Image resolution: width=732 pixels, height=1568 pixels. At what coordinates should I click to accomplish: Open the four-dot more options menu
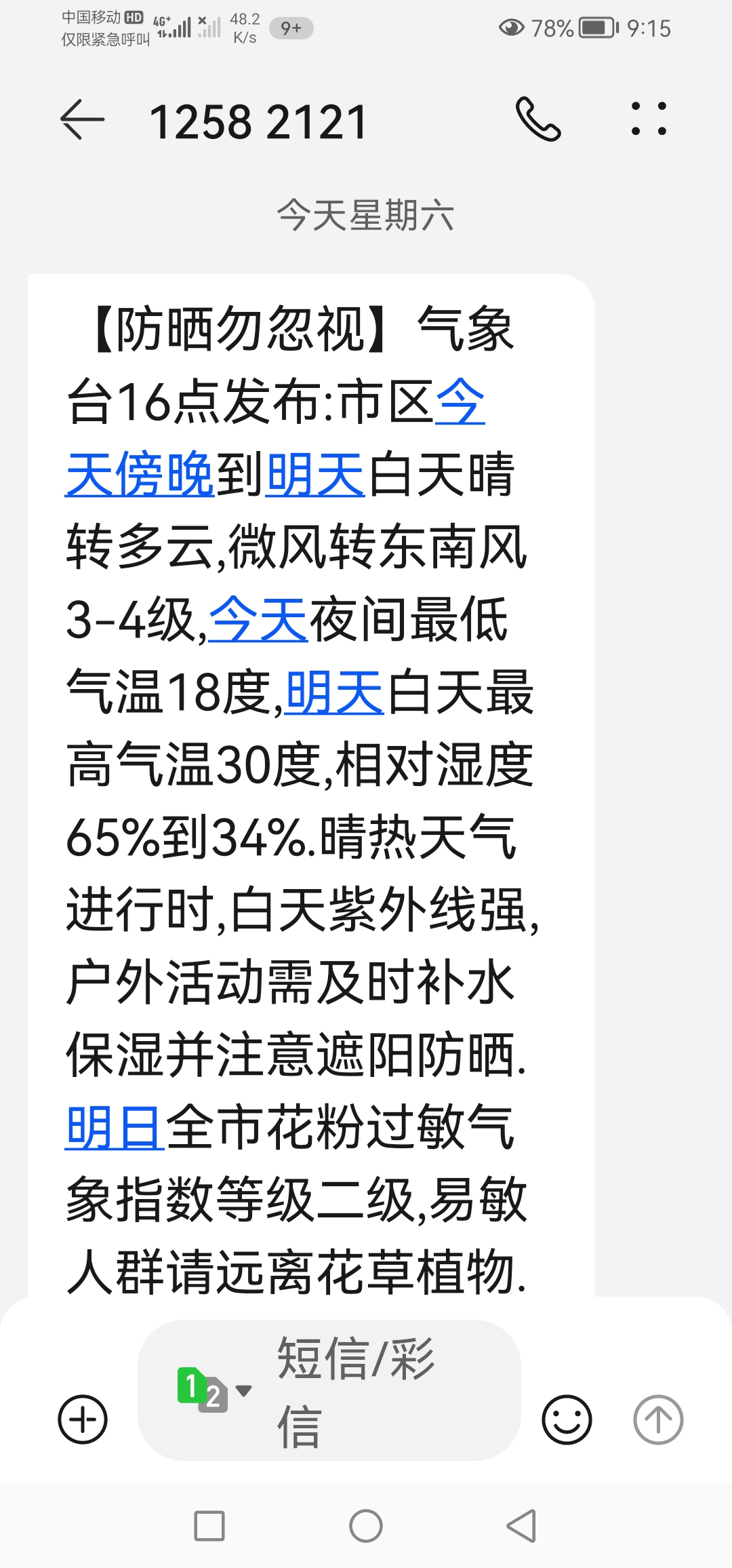pos(649,119)
